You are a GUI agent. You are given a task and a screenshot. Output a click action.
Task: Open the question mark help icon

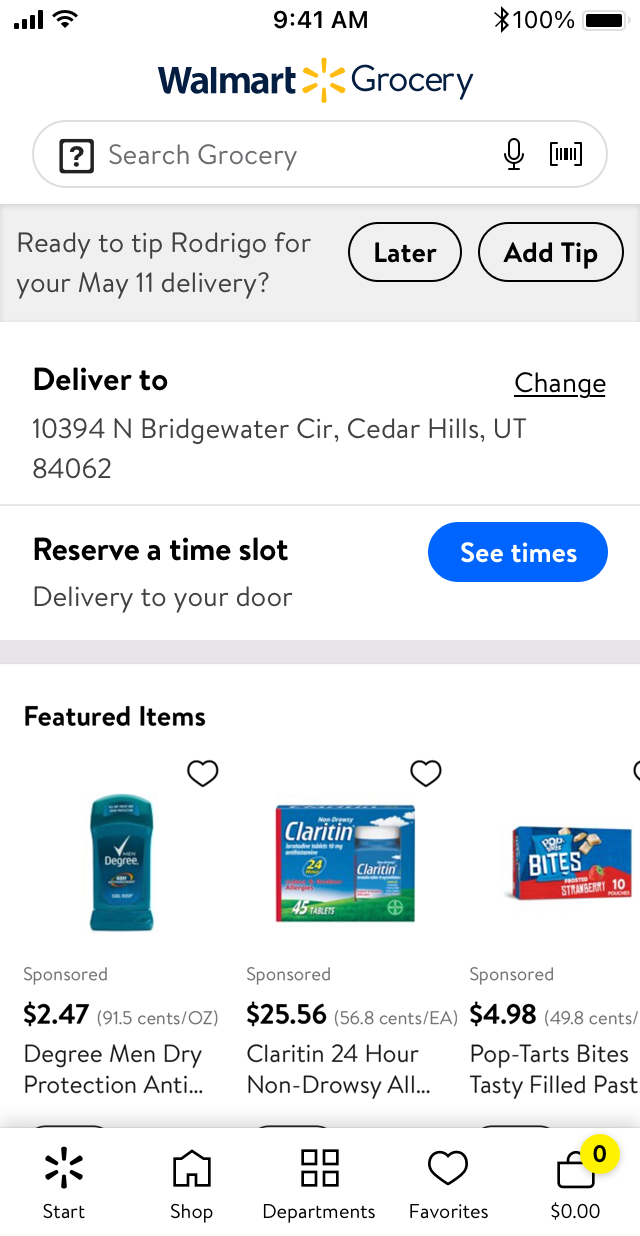pos(77,156)
